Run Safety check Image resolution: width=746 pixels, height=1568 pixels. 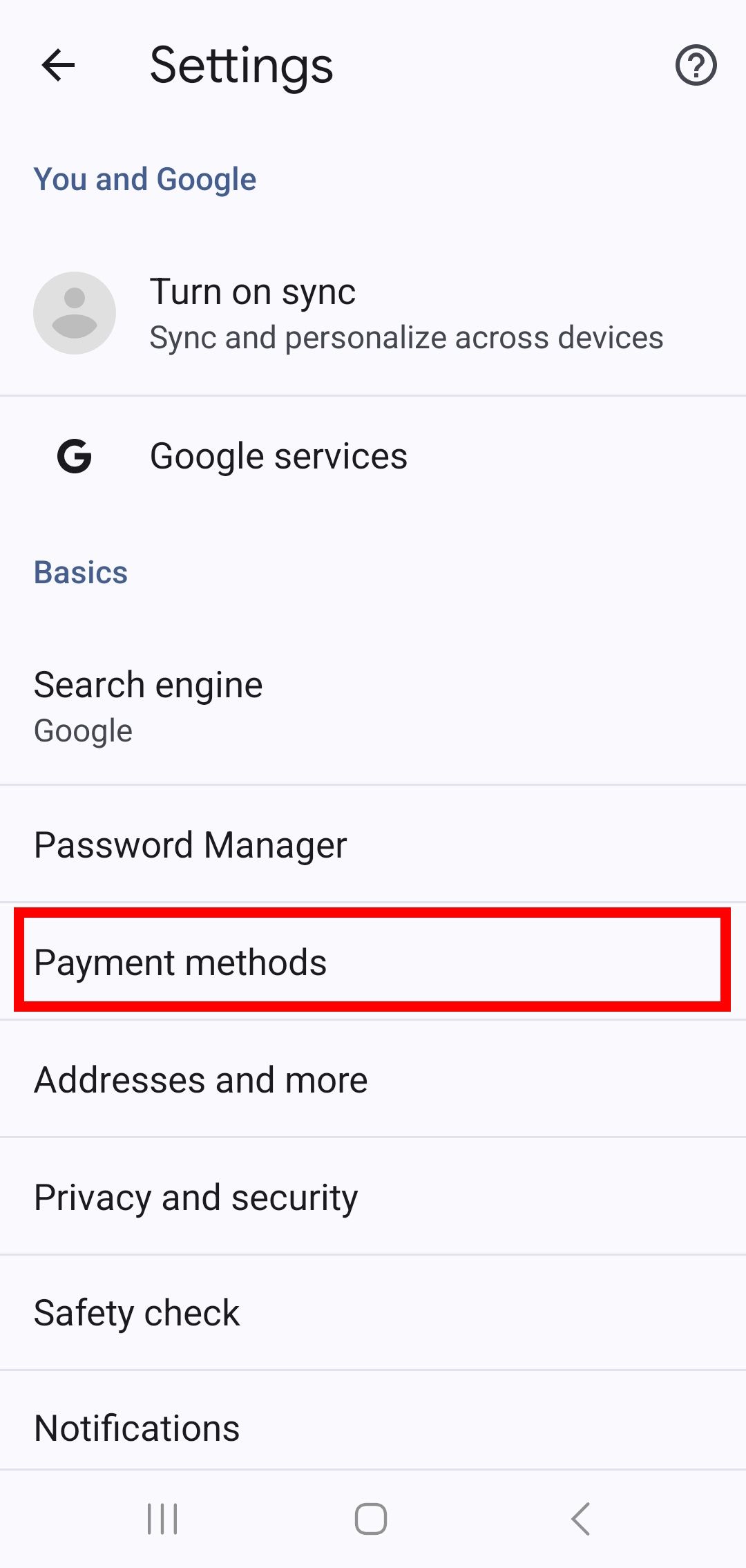(136, 1312)
